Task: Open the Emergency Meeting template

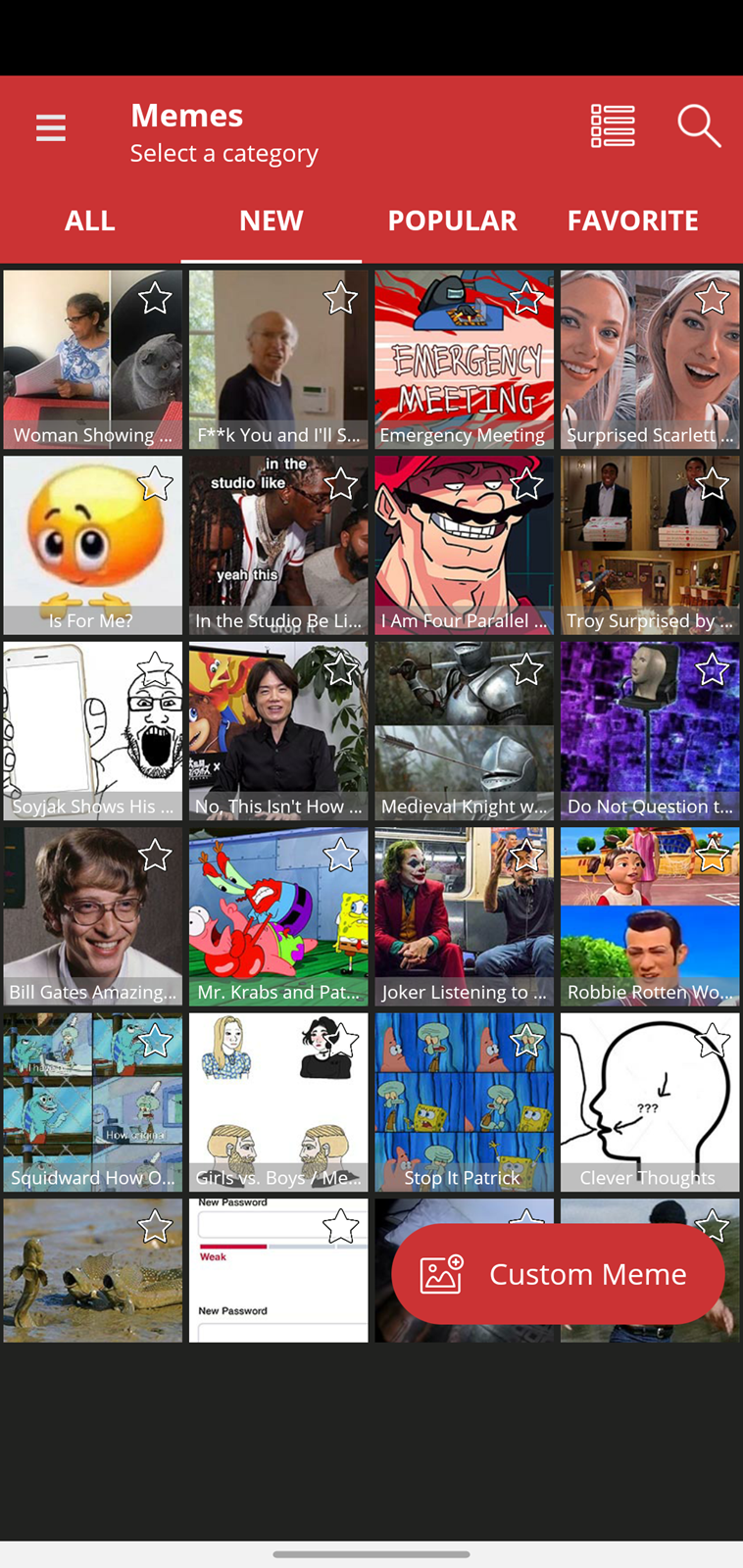Action: pyautogui.click(x=464, y=360)
